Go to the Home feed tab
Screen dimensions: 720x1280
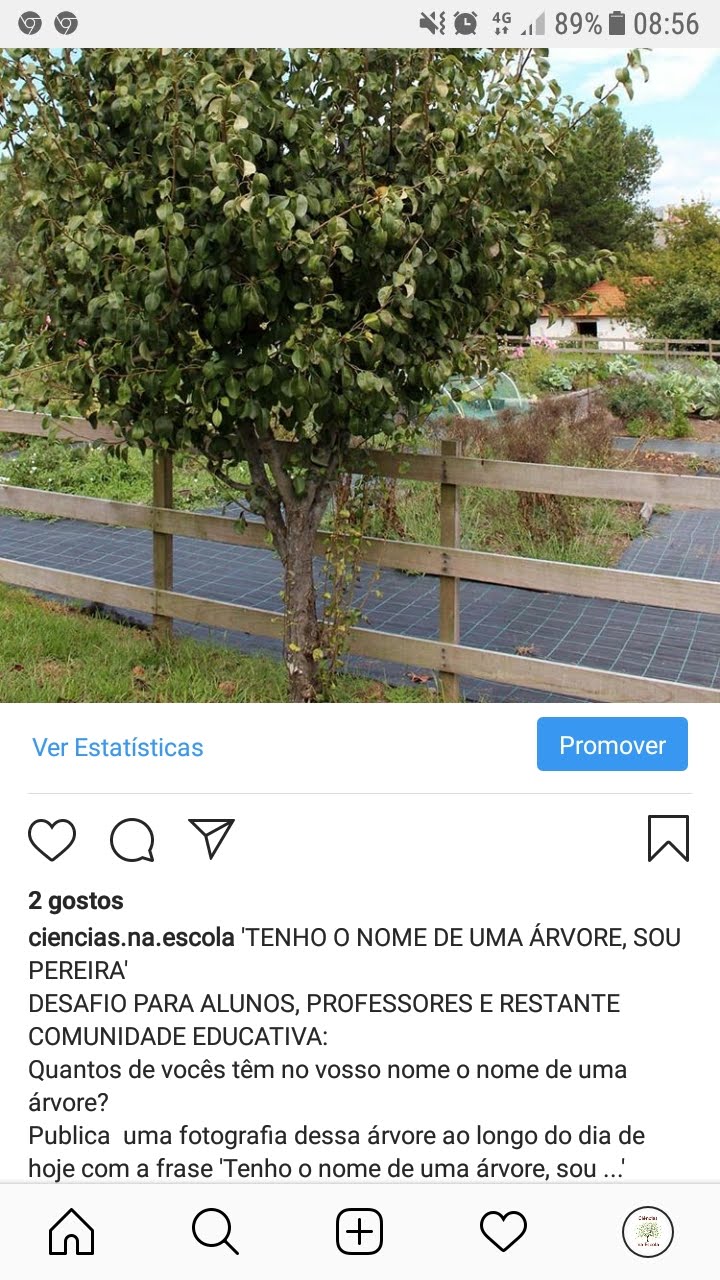pos(72,1231)
